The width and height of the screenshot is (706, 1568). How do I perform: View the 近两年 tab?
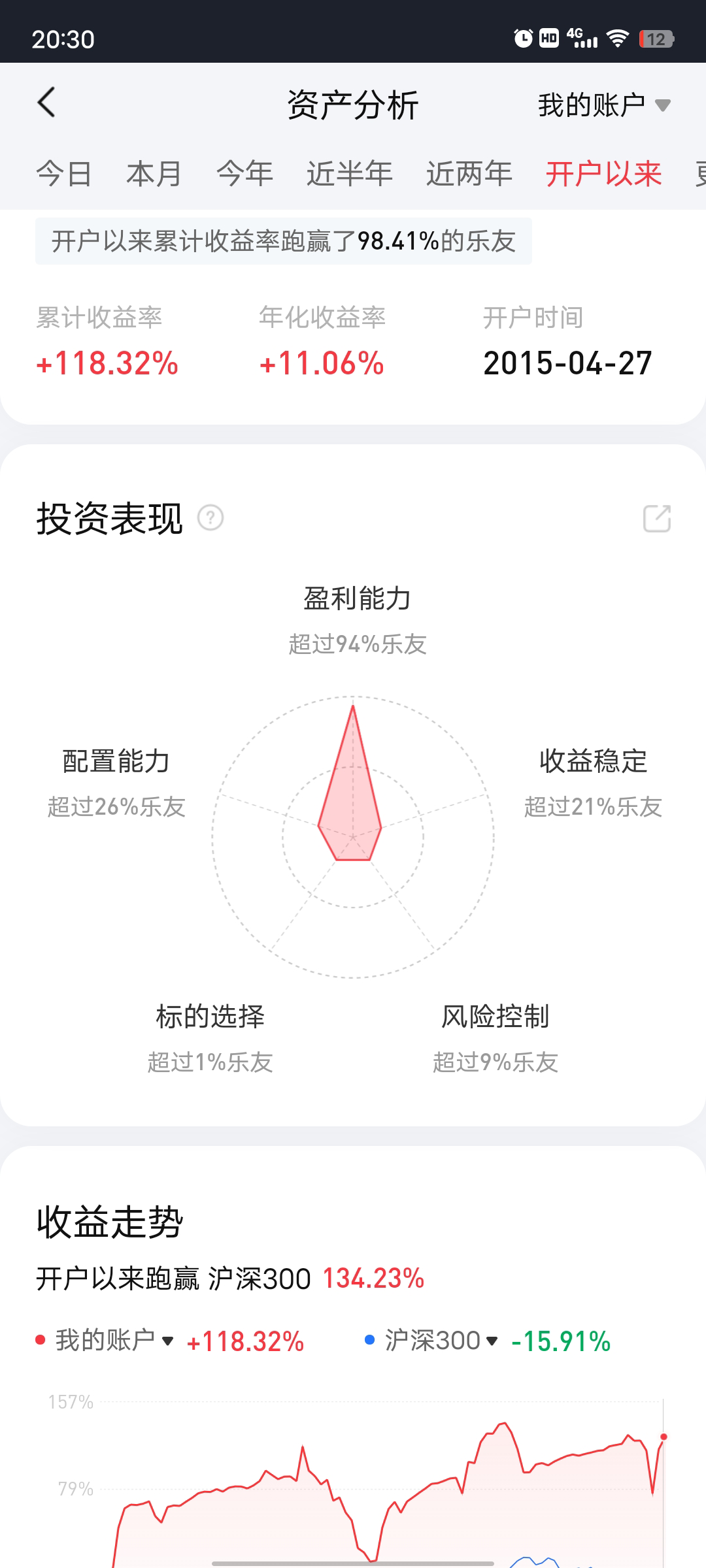click(x=469, y=174)
